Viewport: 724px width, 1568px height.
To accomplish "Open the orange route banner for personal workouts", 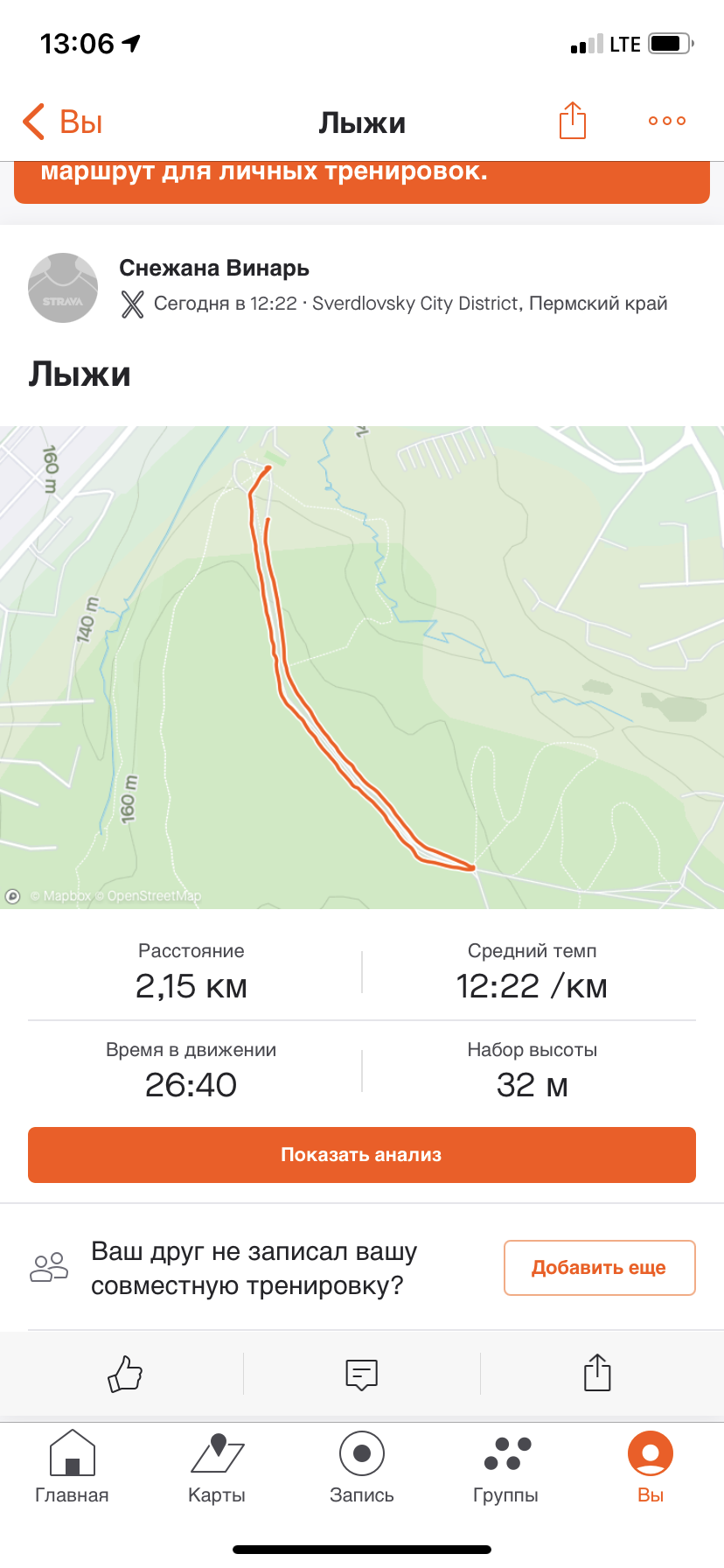I will (x=362, y=181).
